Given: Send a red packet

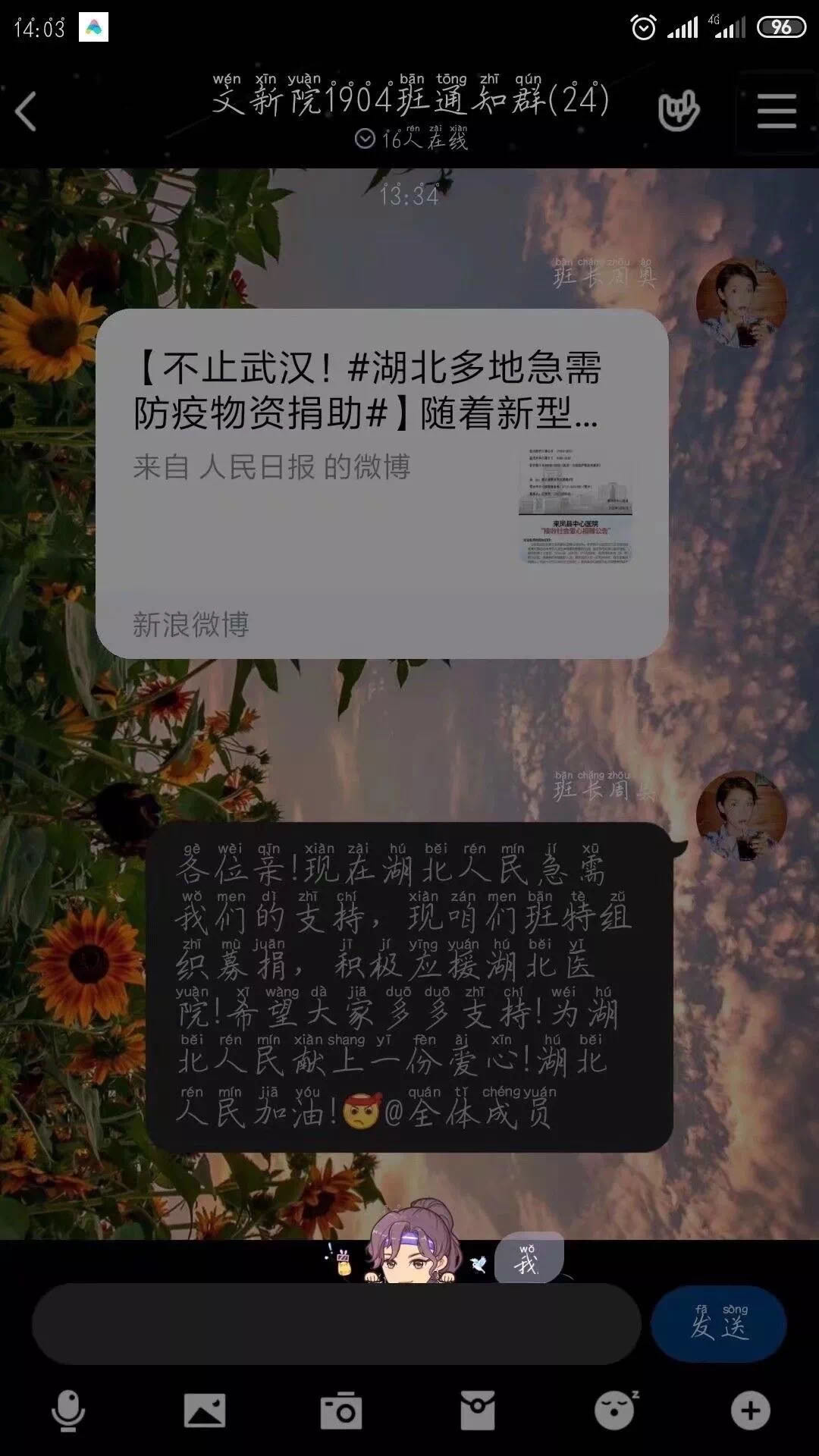Looking at the screenshot, I should [x=478, y=1410].
